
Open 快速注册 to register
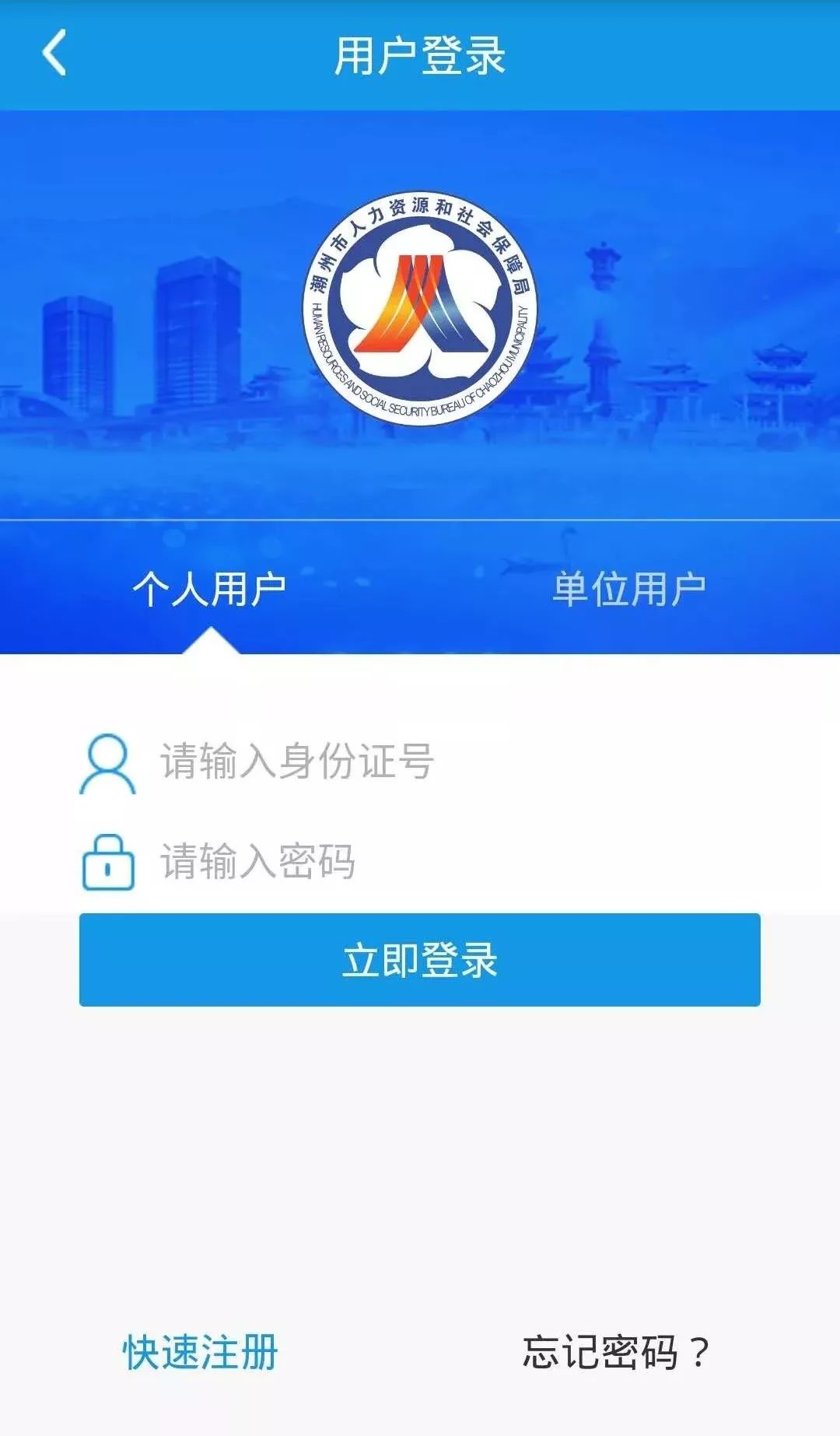[200, 1352]
